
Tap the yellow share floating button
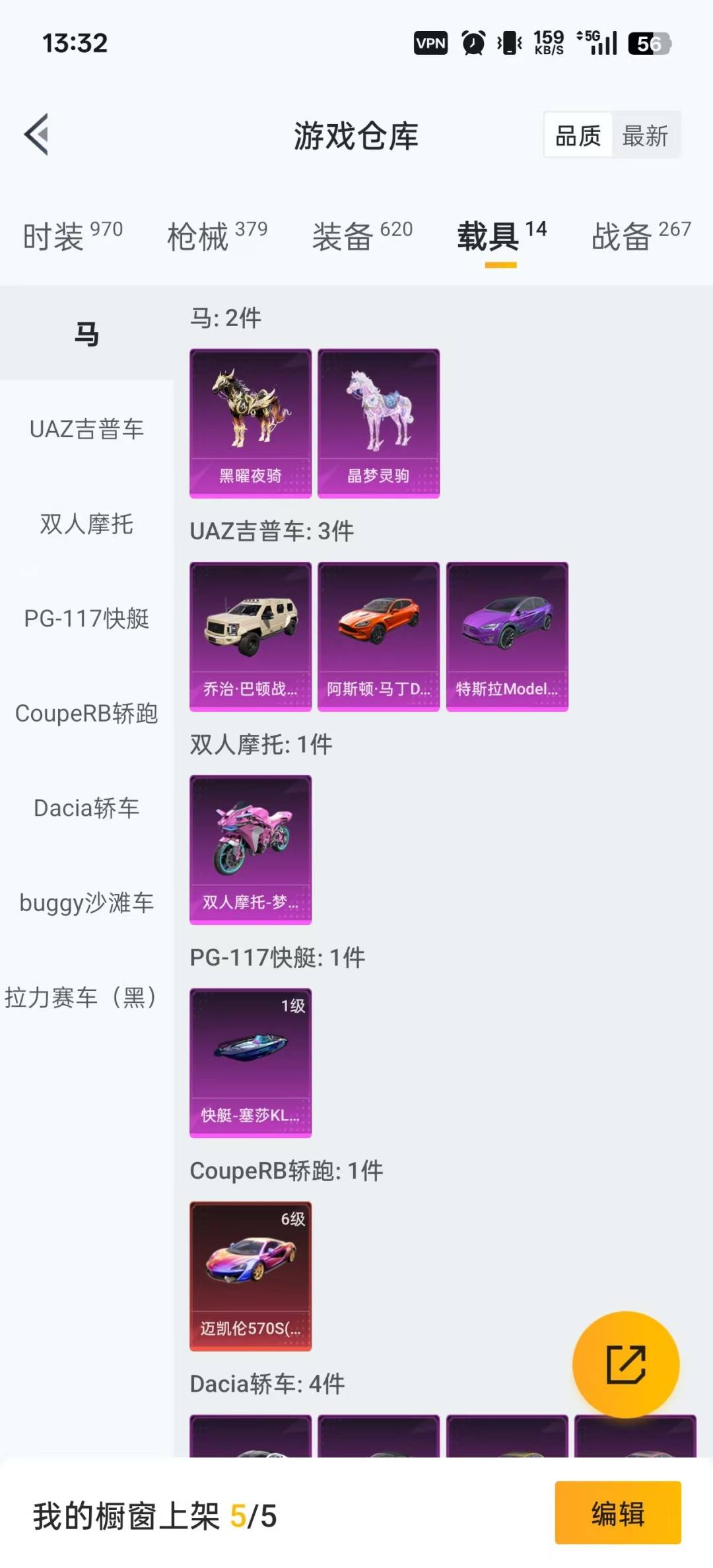[x=625, y=1364]
